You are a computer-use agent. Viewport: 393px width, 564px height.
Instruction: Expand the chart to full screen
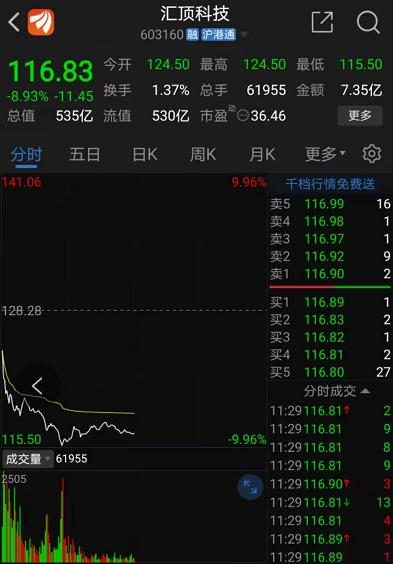click(x=250, y=487)
